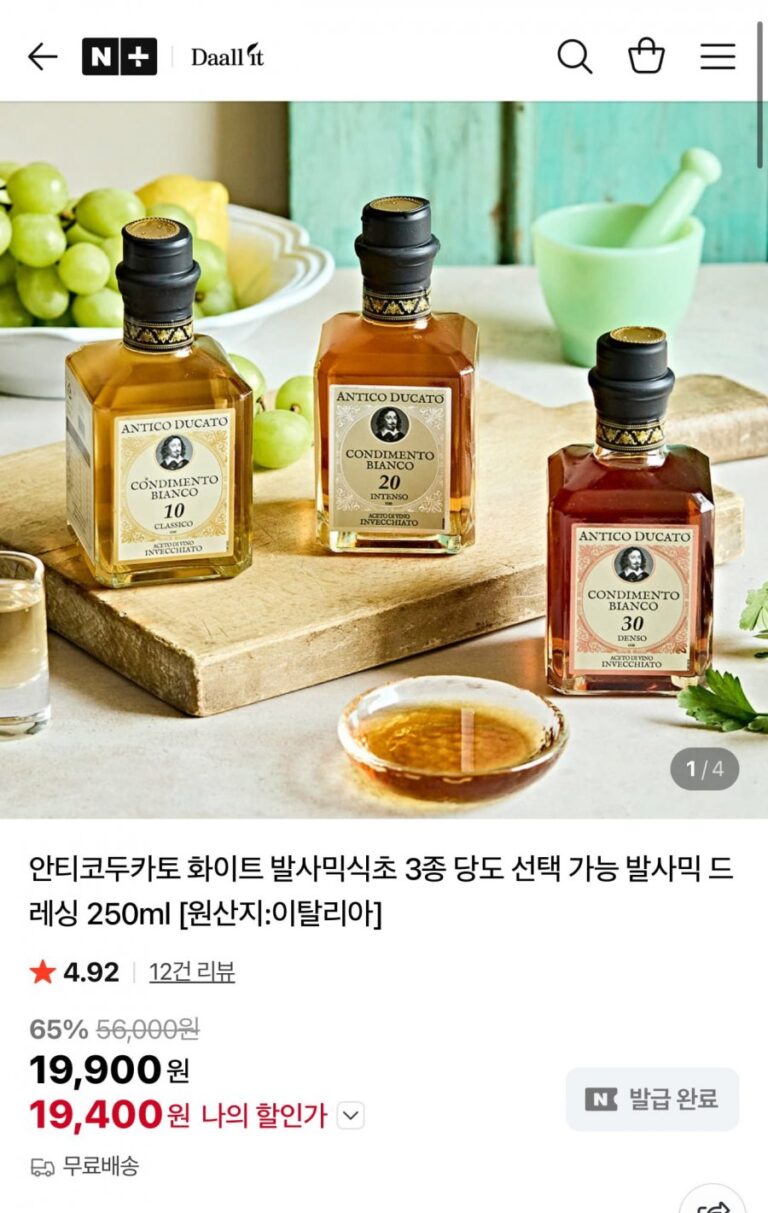Expand the 나의 할인가 discount details
Viewport: 768px width, 1213px height.
pos(350,1115)
